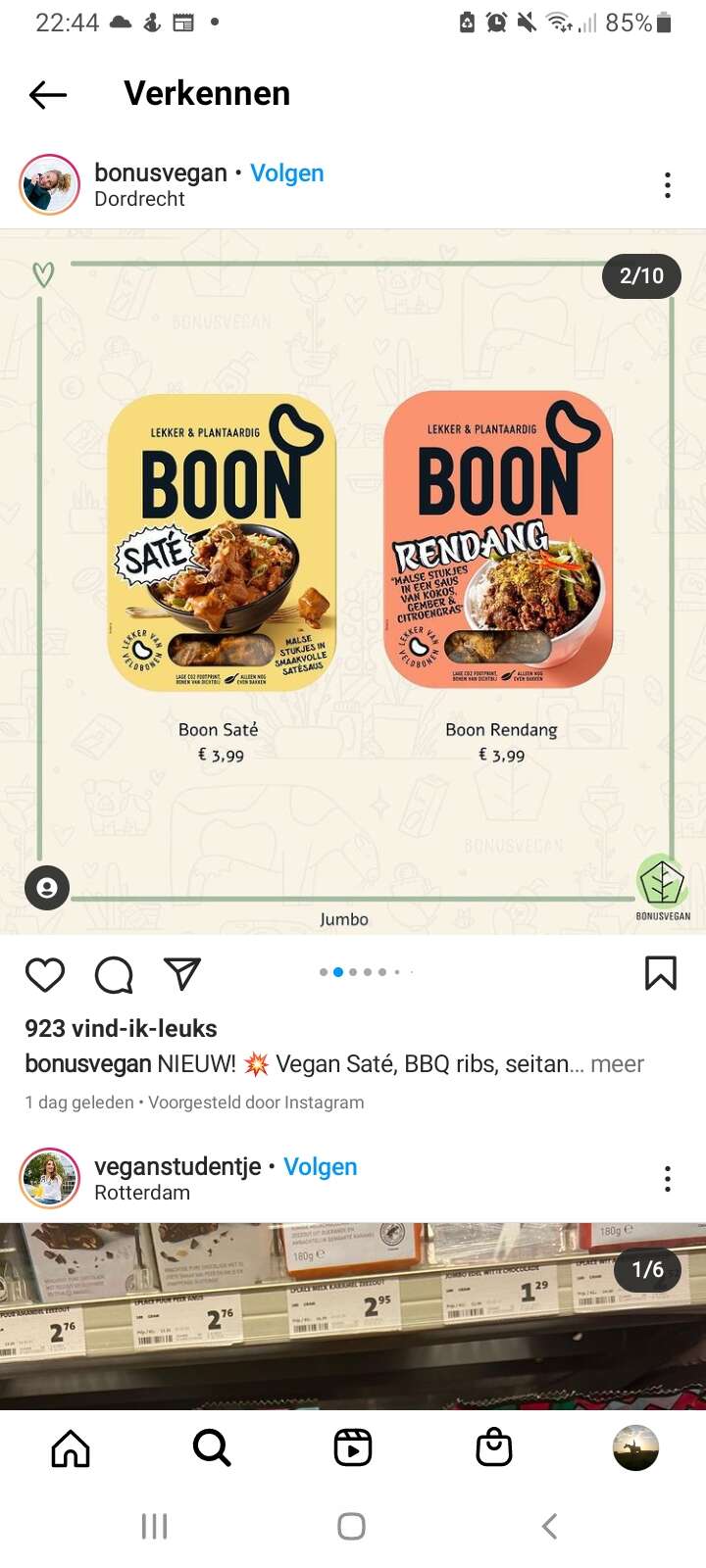Tap the system recent apps button
Viewport: 706px width, 1568px height.
[155, 1526]
